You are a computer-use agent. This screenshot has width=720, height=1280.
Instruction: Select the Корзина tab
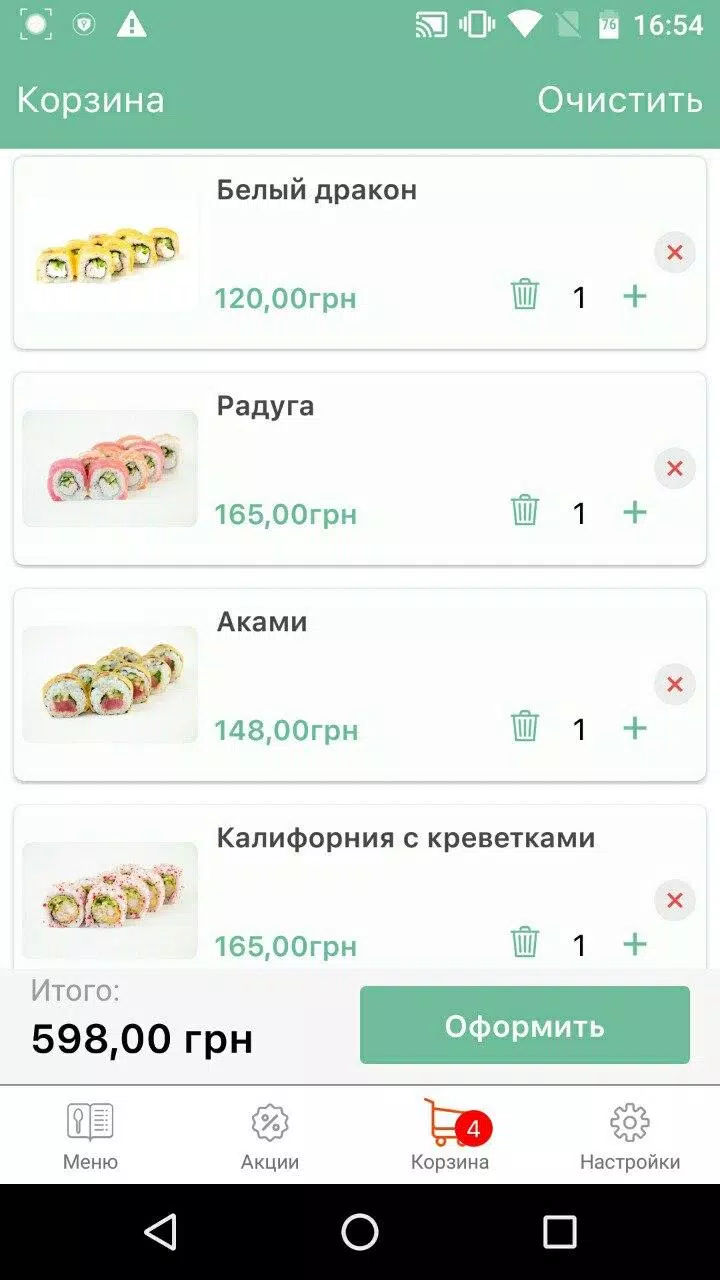click(450, 1136)
